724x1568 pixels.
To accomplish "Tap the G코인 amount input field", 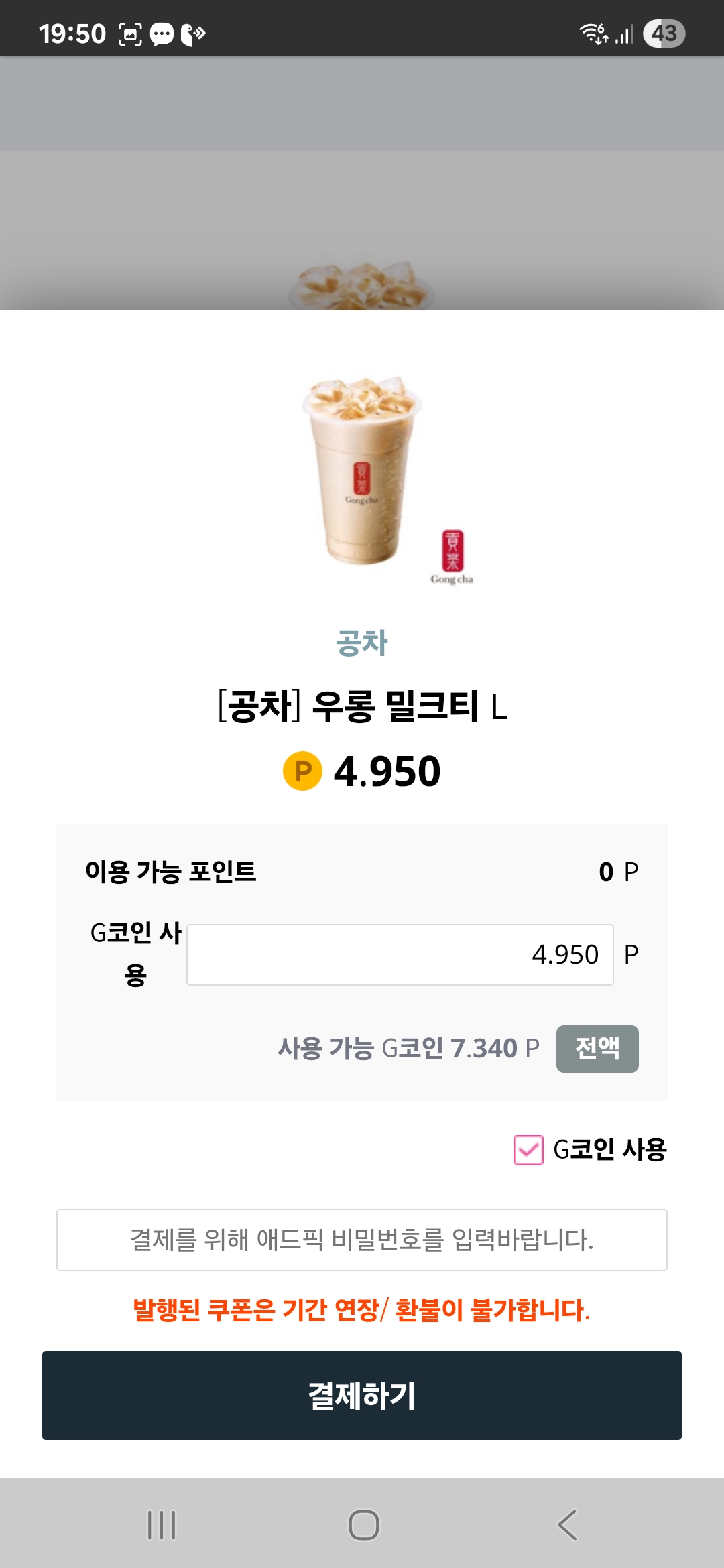I will 400,954.
